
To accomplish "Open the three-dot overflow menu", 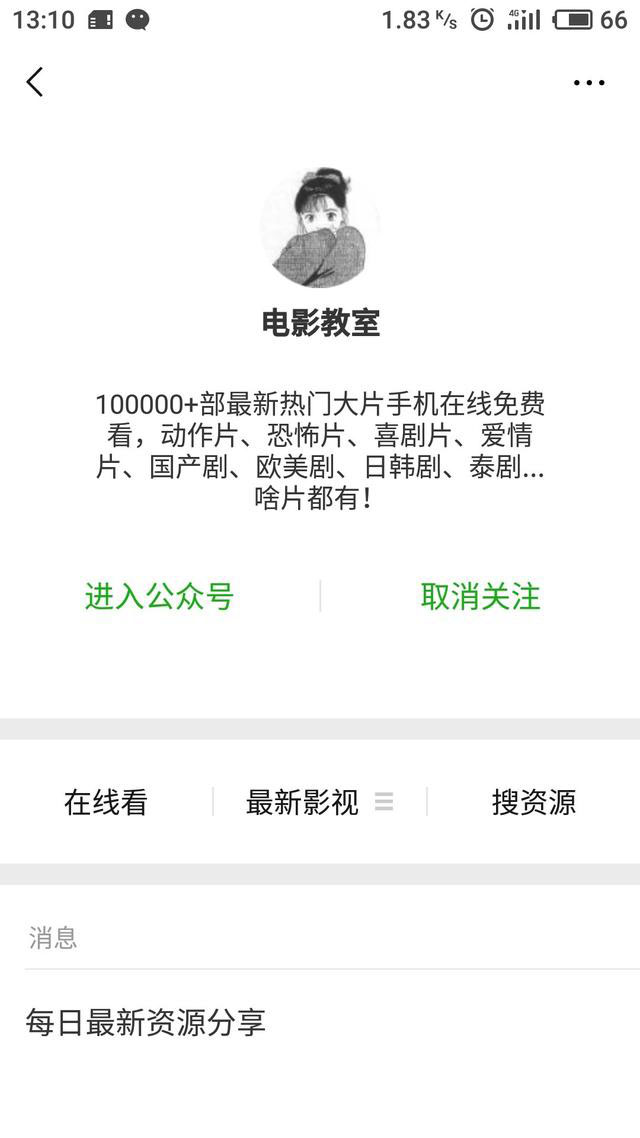I will [589, 83].
